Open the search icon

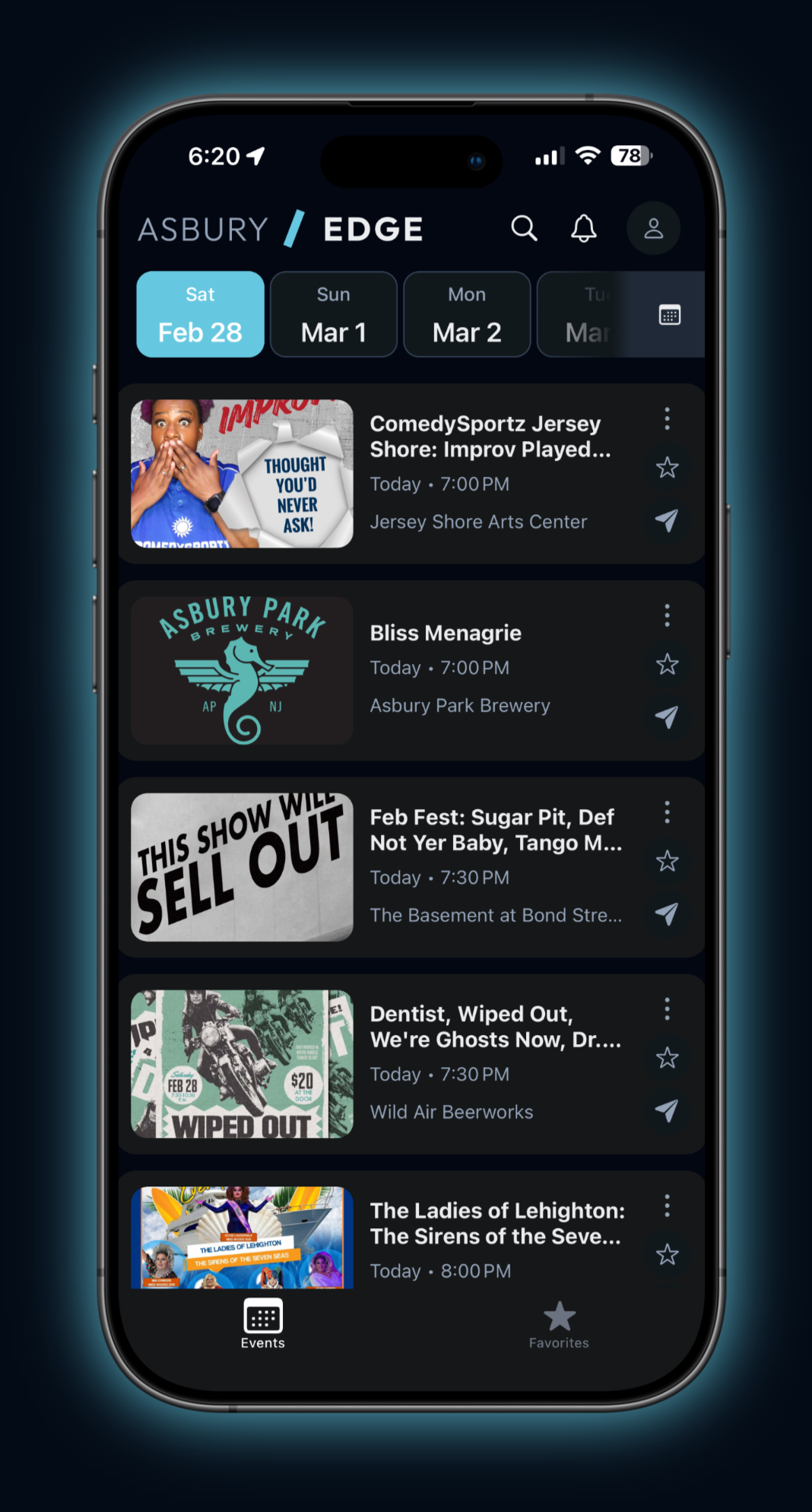[x=524, y=228]
